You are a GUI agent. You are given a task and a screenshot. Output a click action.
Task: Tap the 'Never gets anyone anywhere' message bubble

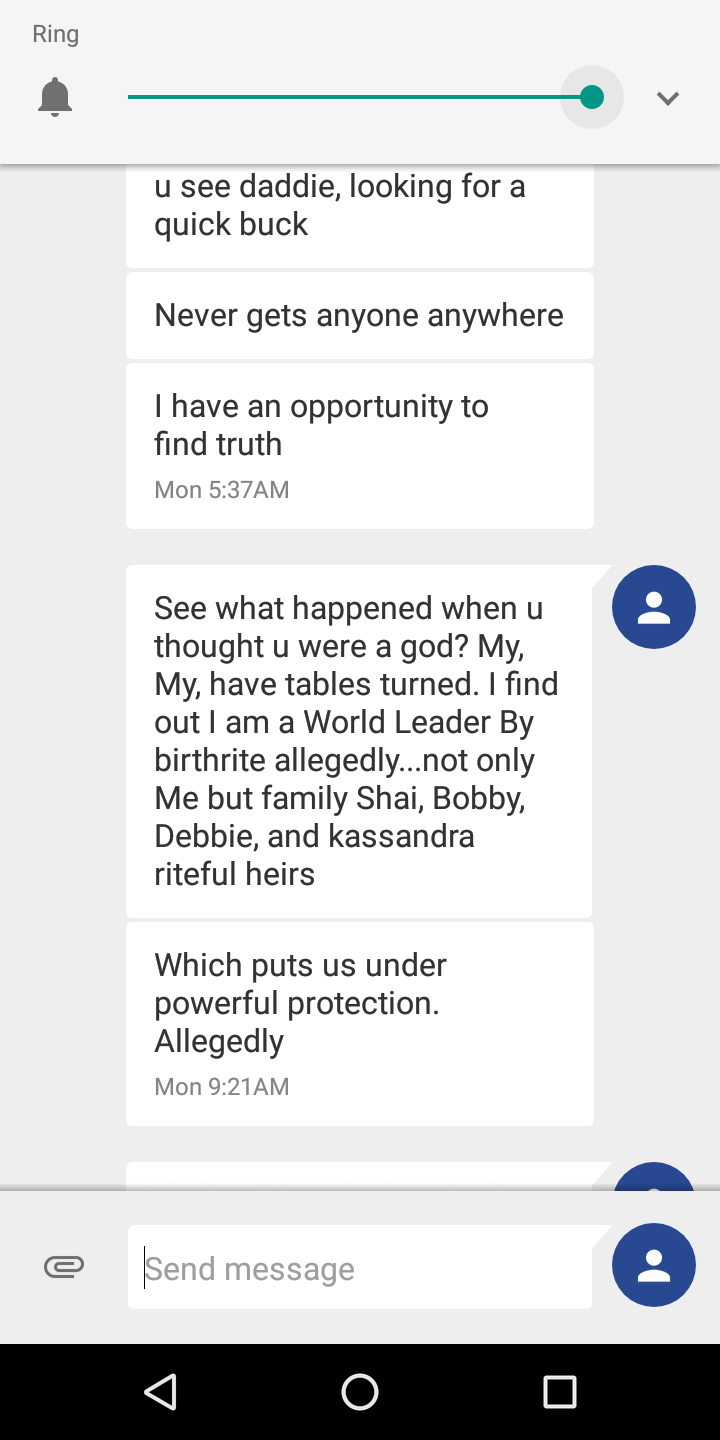click(359, 315)
